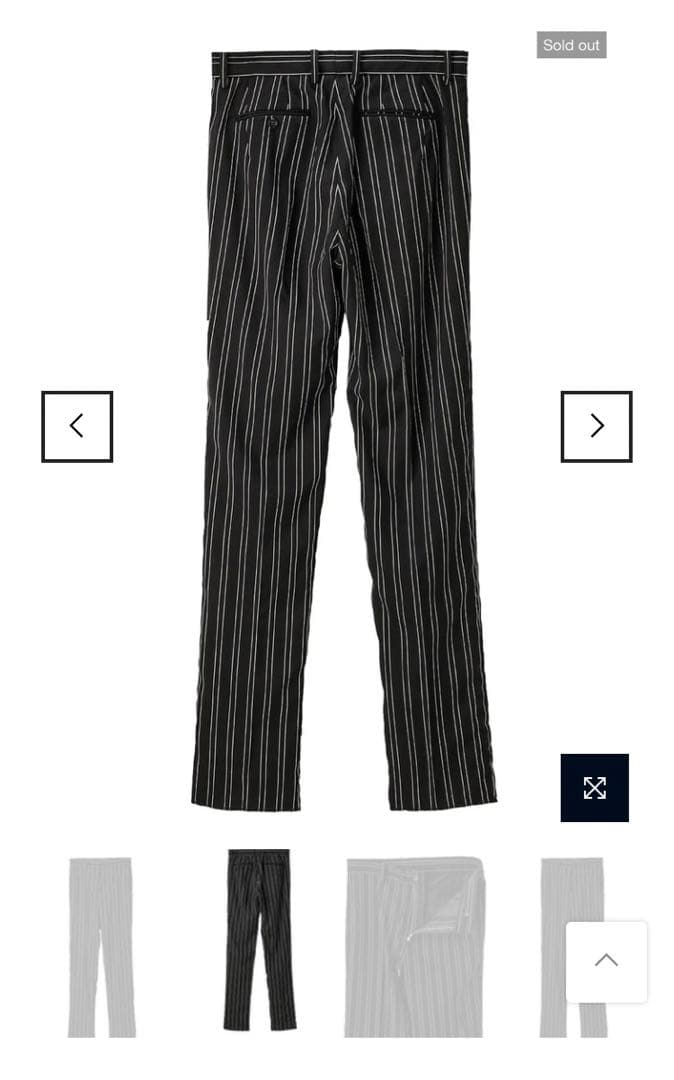Open the waistband close-up thumbnail
Viewport: 674px width, 1080px height.
pos(414,946)
